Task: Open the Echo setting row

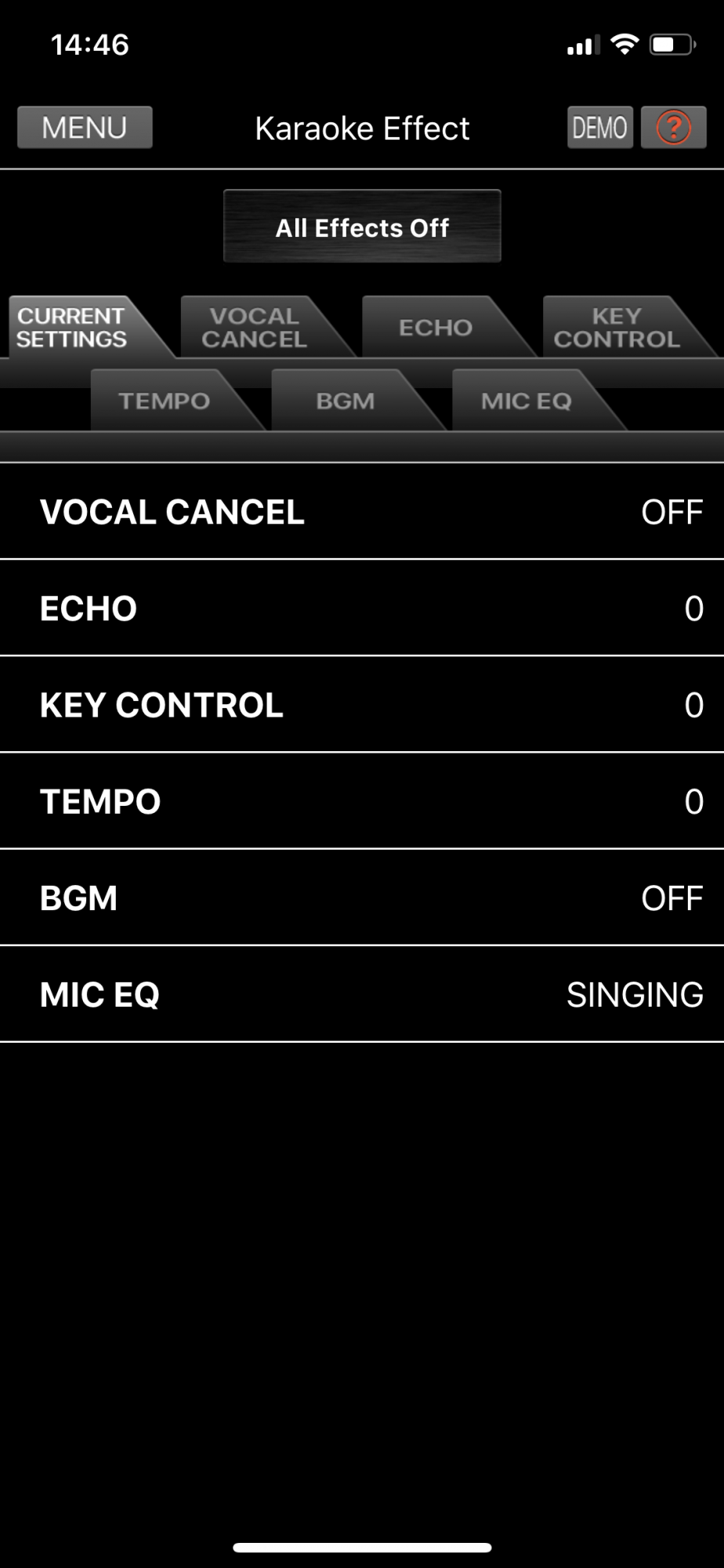Action: 362,608
